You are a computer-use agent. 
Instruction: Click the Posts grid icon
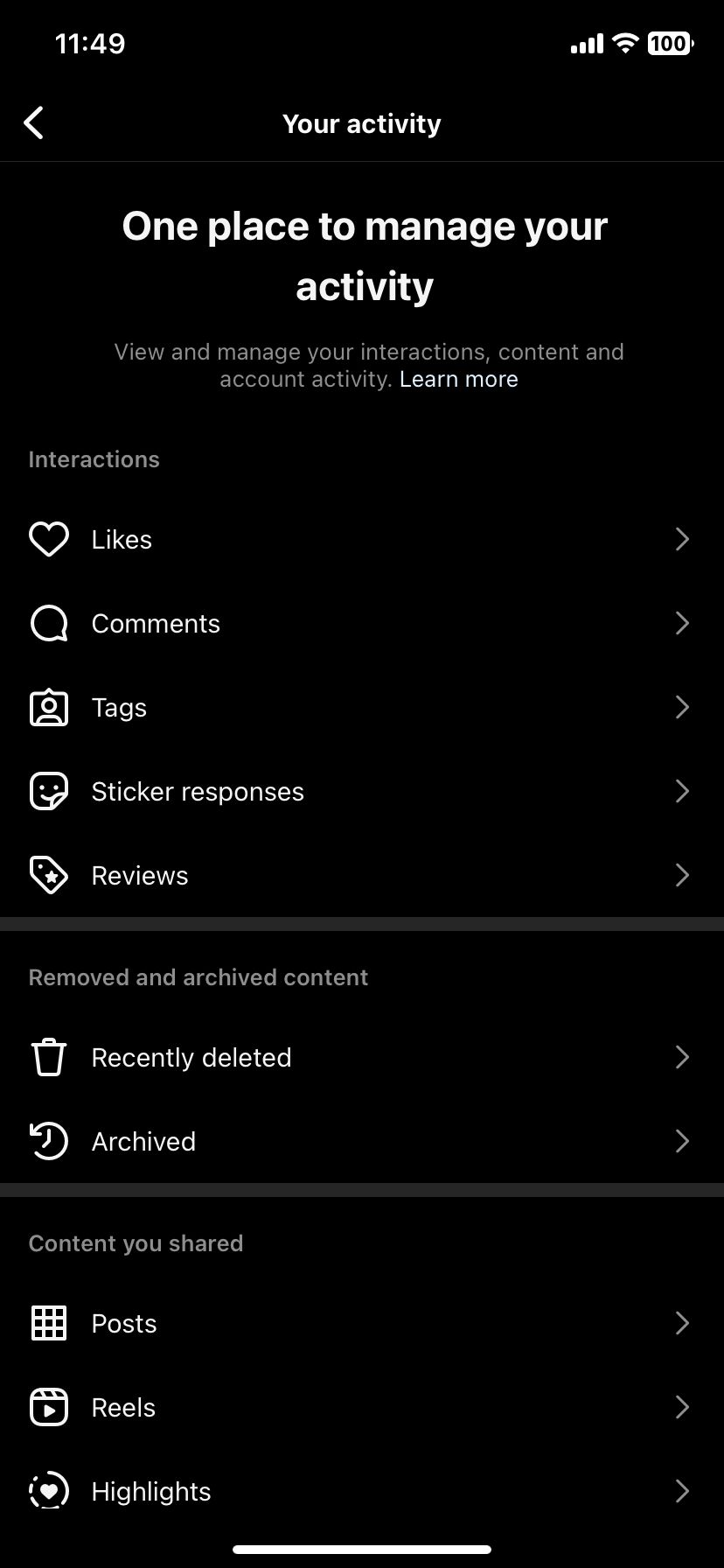48,1323
